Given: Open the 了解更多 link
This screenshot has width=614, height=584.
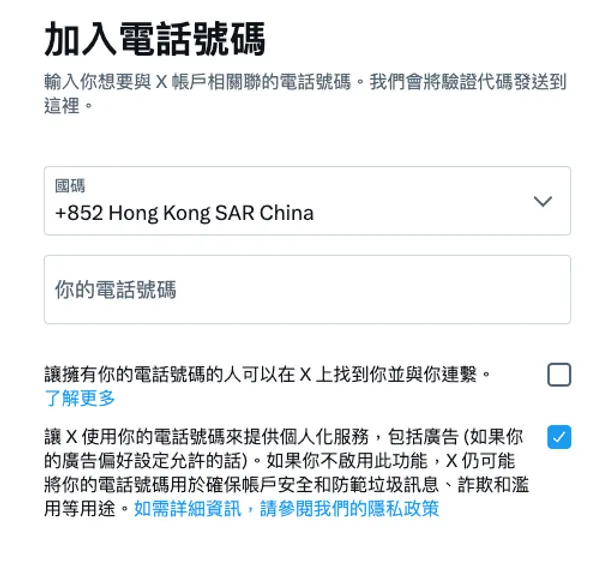Looking at the screenshot, I should (80, 399).
